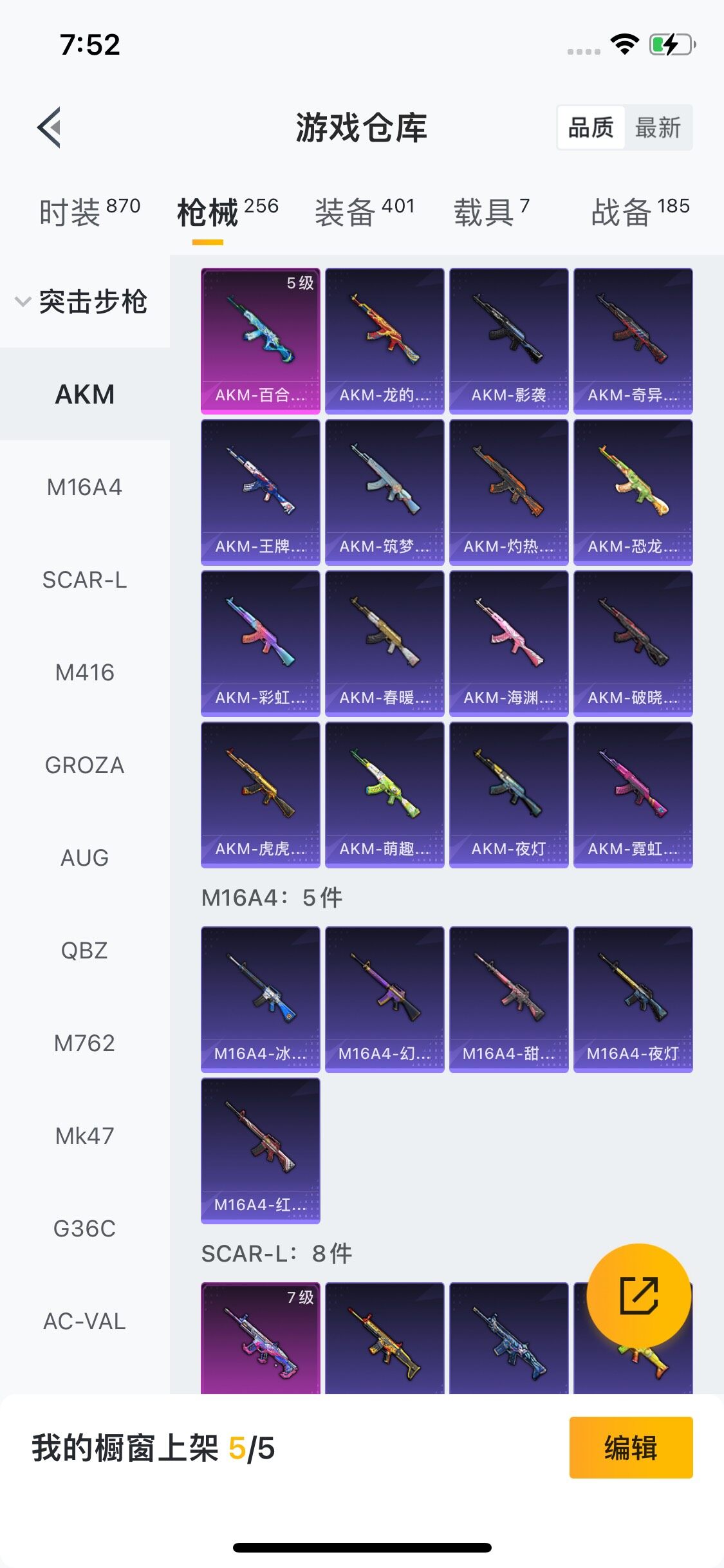Tap the 编辑 button

[x=631, y=1448]
